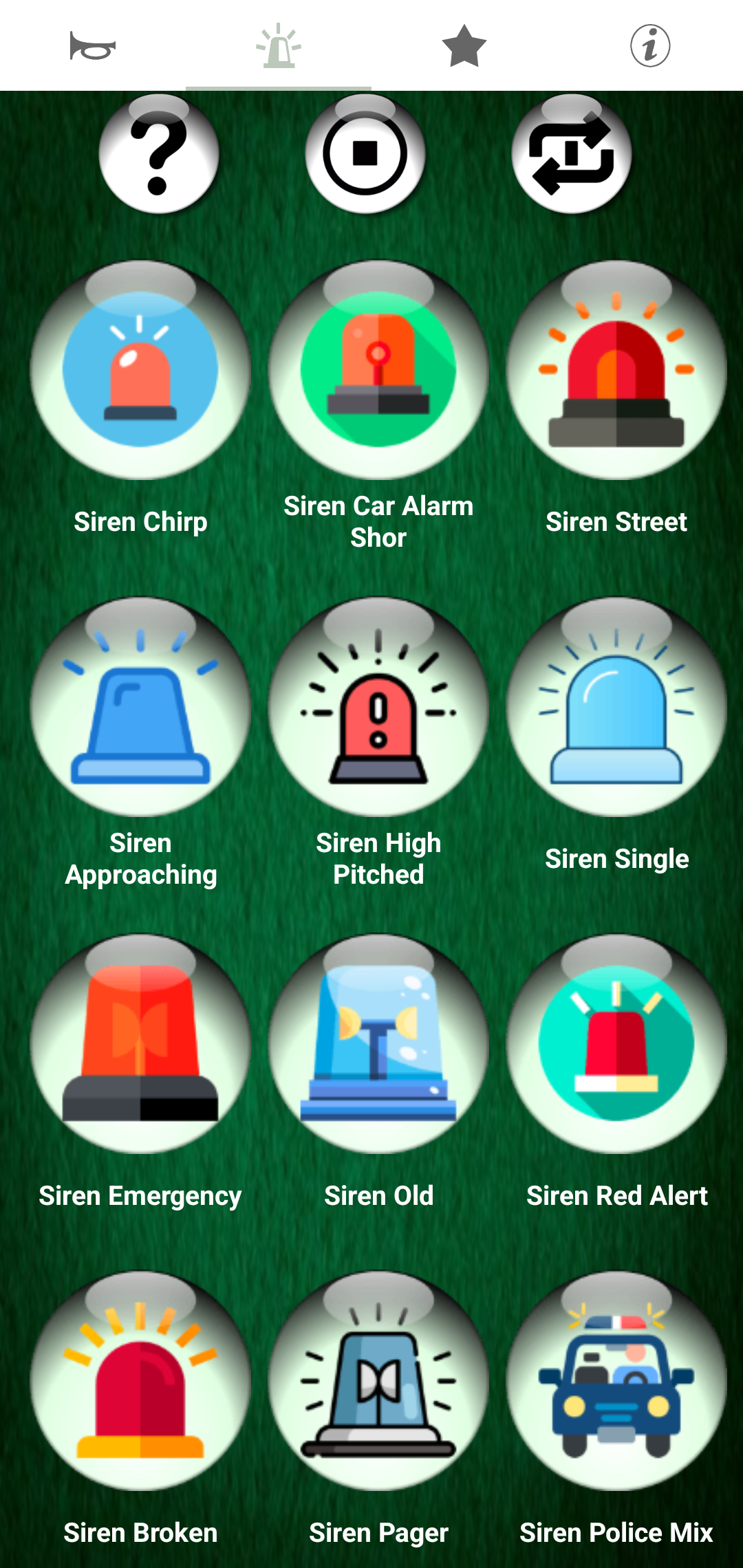The height and width of the screenshot is (1568, 743).
Task: Tap the question mark random sound button
Action: pos(159,154)
